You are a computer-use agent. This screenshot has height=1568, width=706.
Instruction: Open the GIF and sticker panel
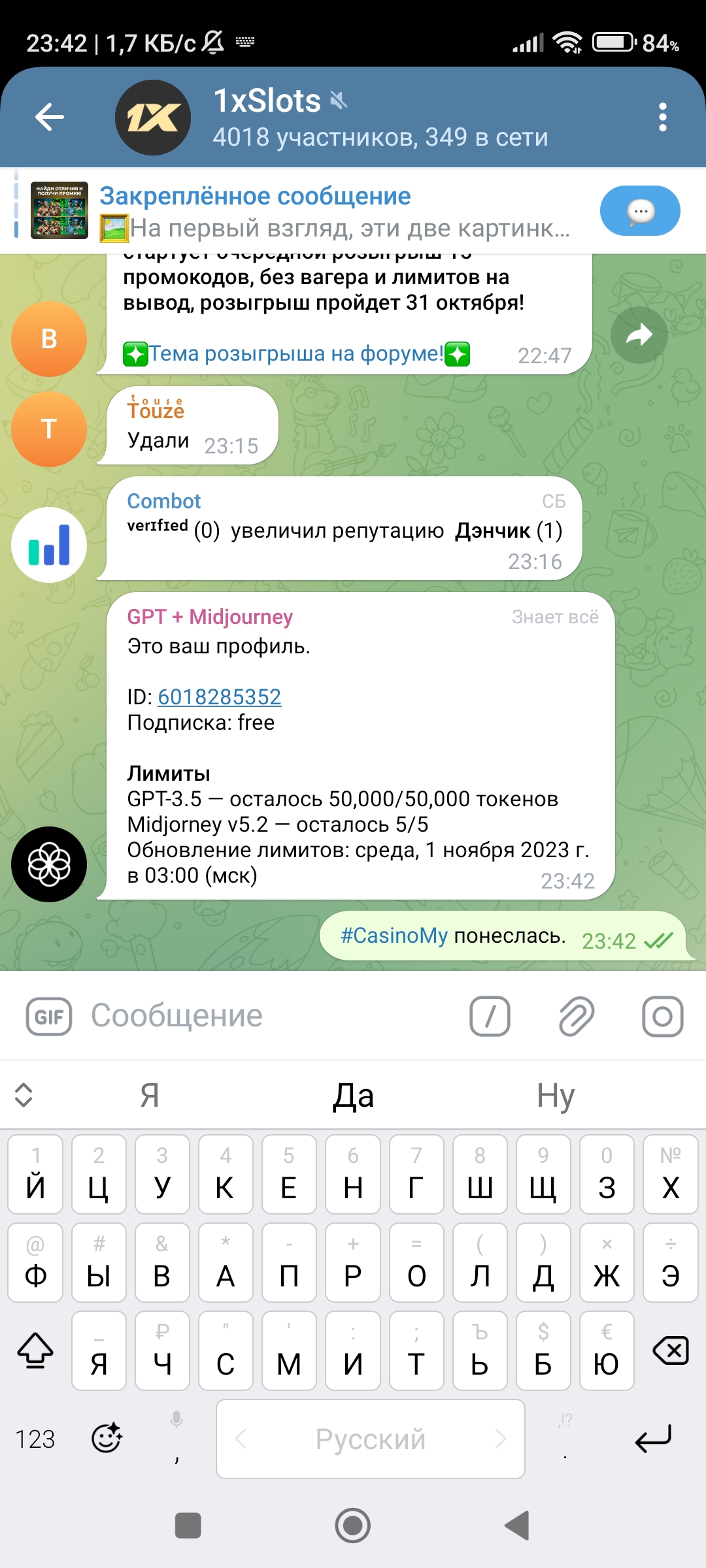[49, 1017]
